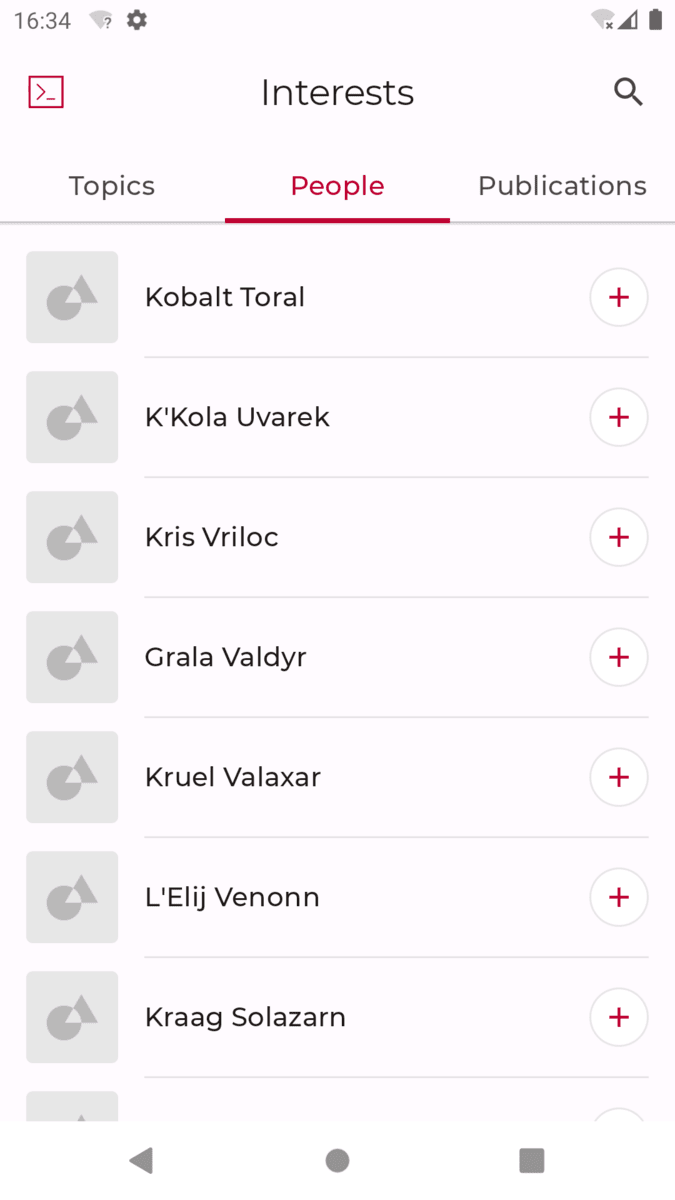The height and width of the screenshot is (1200, 675).
Task: Follow Kraag Solazarn via plus button
Action: (x=619, y=1017)
